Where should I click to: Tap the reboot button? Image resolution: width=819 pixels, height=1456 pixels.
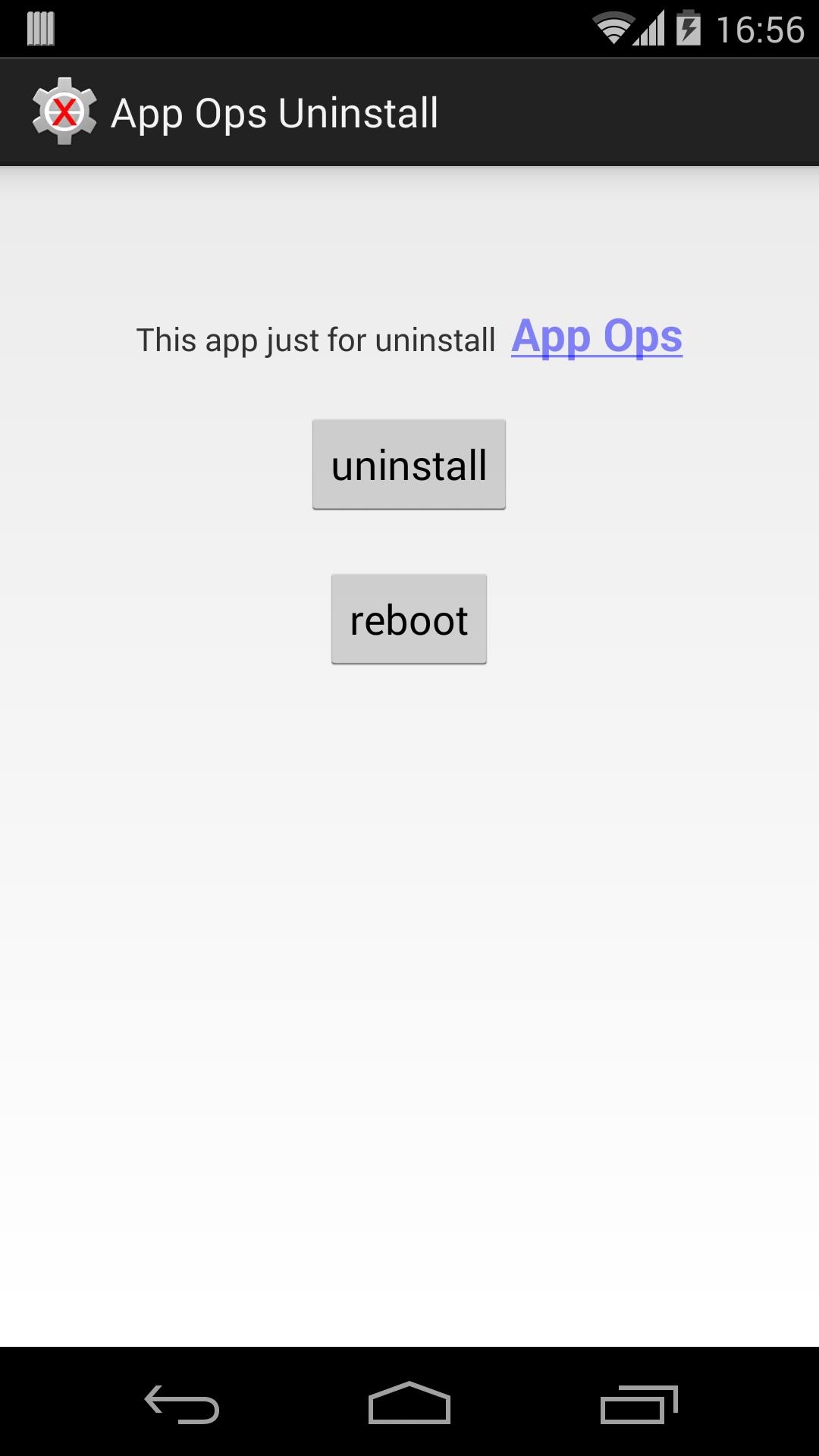[x=409, y=619]
